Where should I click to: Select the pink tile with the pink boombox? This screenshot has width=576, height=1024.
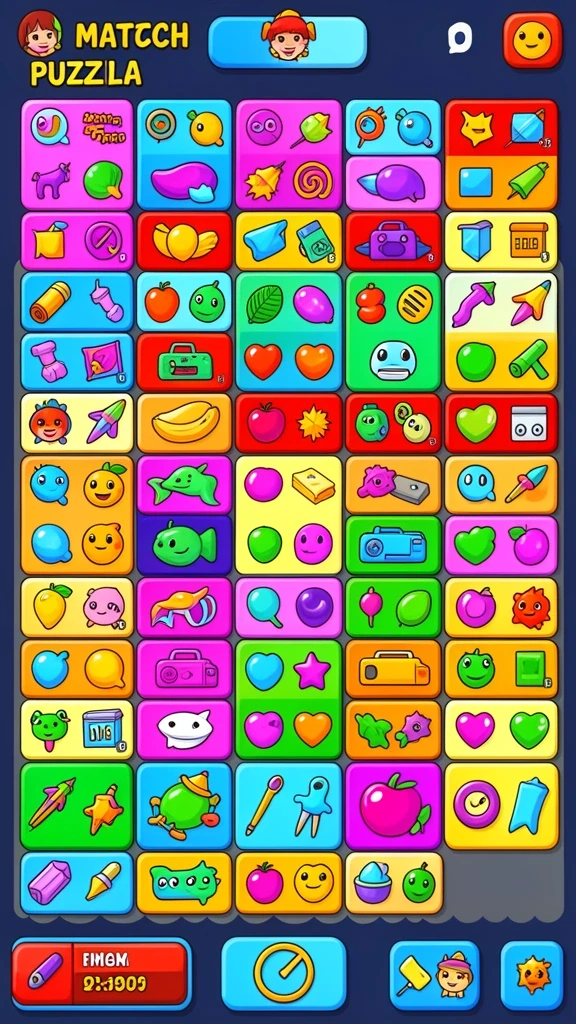coord(184,669)
